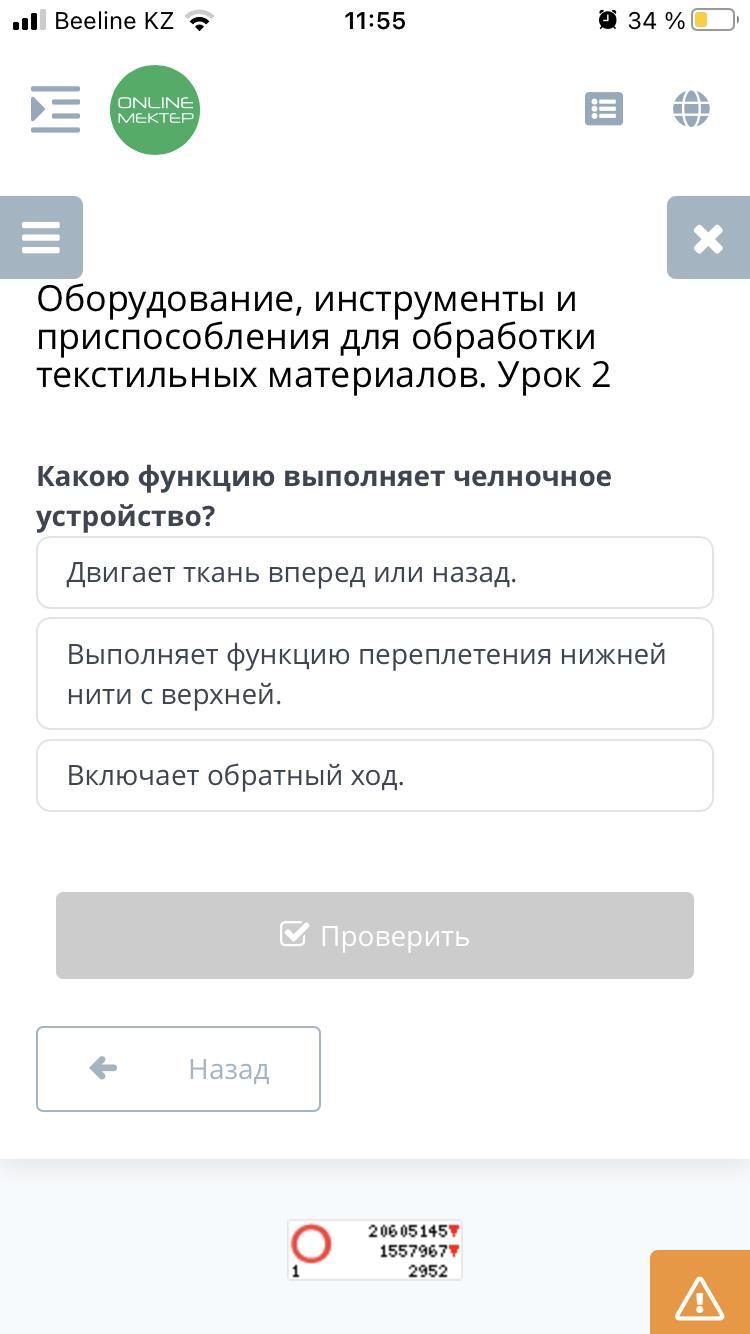Close the lesson with the X button
Image resolution: width=750 pixels, height=1334 pixels.
click(708, 238)
